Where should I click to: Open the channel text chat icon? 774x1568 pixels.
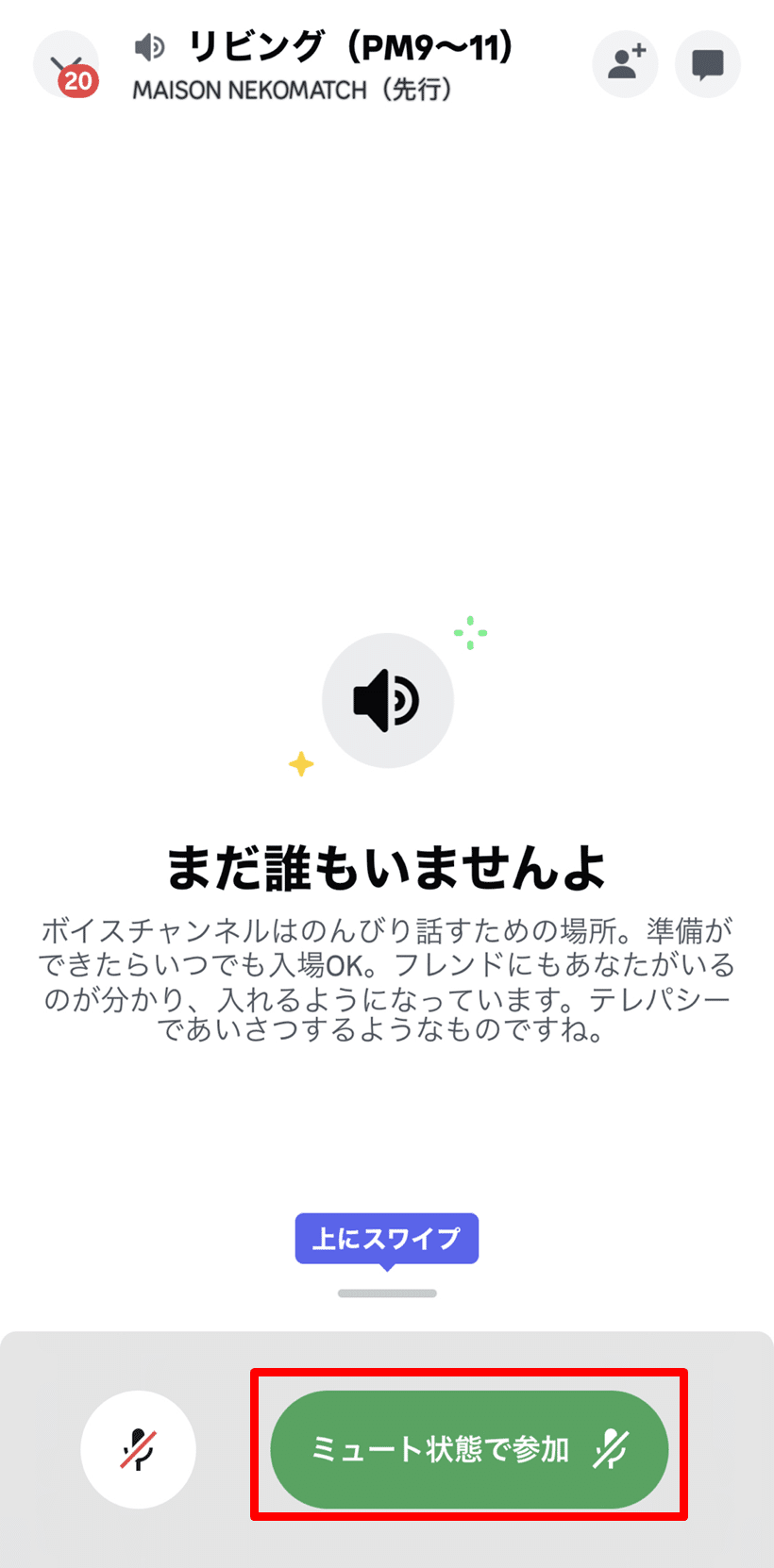click(707, 64)
